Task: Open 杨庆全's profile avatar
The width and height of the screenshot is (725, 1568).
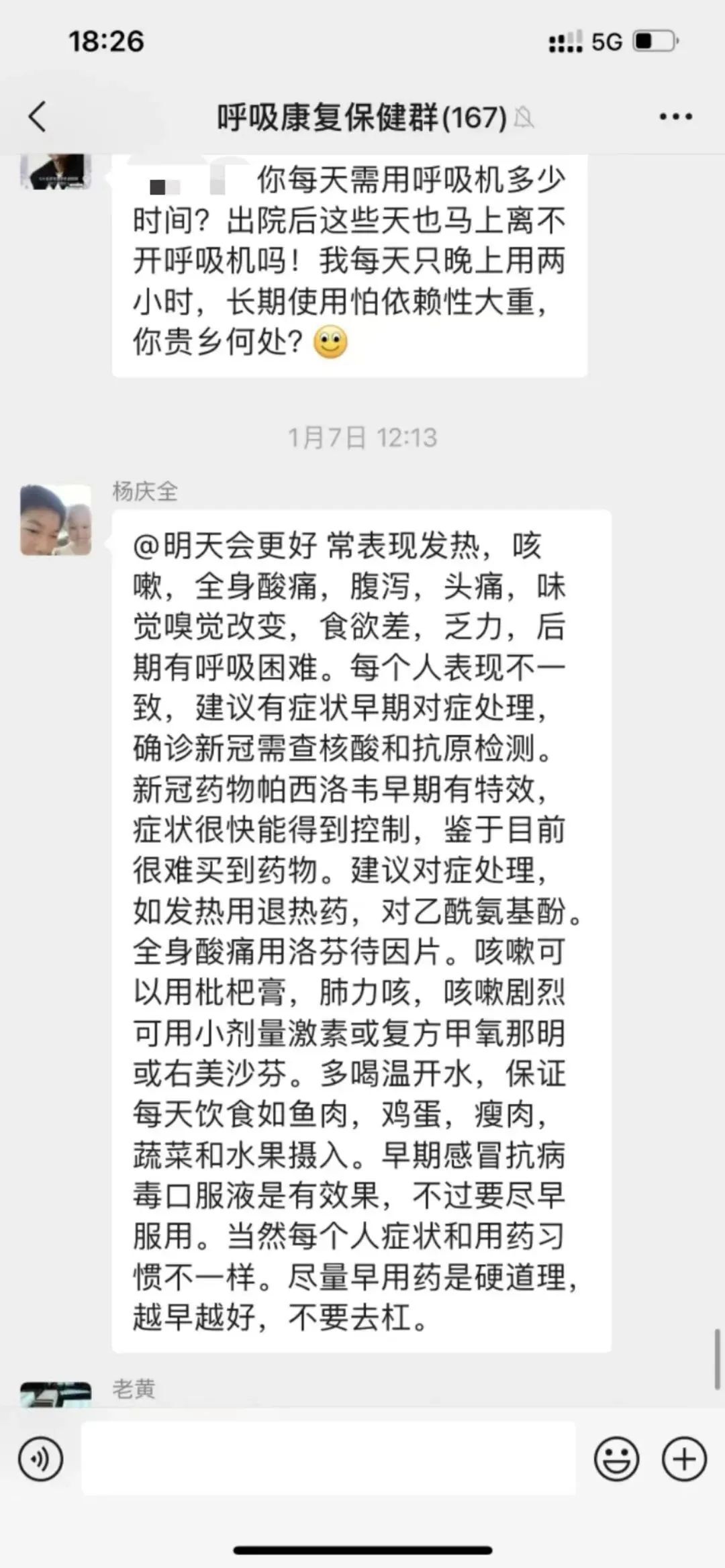Action: click(56, 520)
